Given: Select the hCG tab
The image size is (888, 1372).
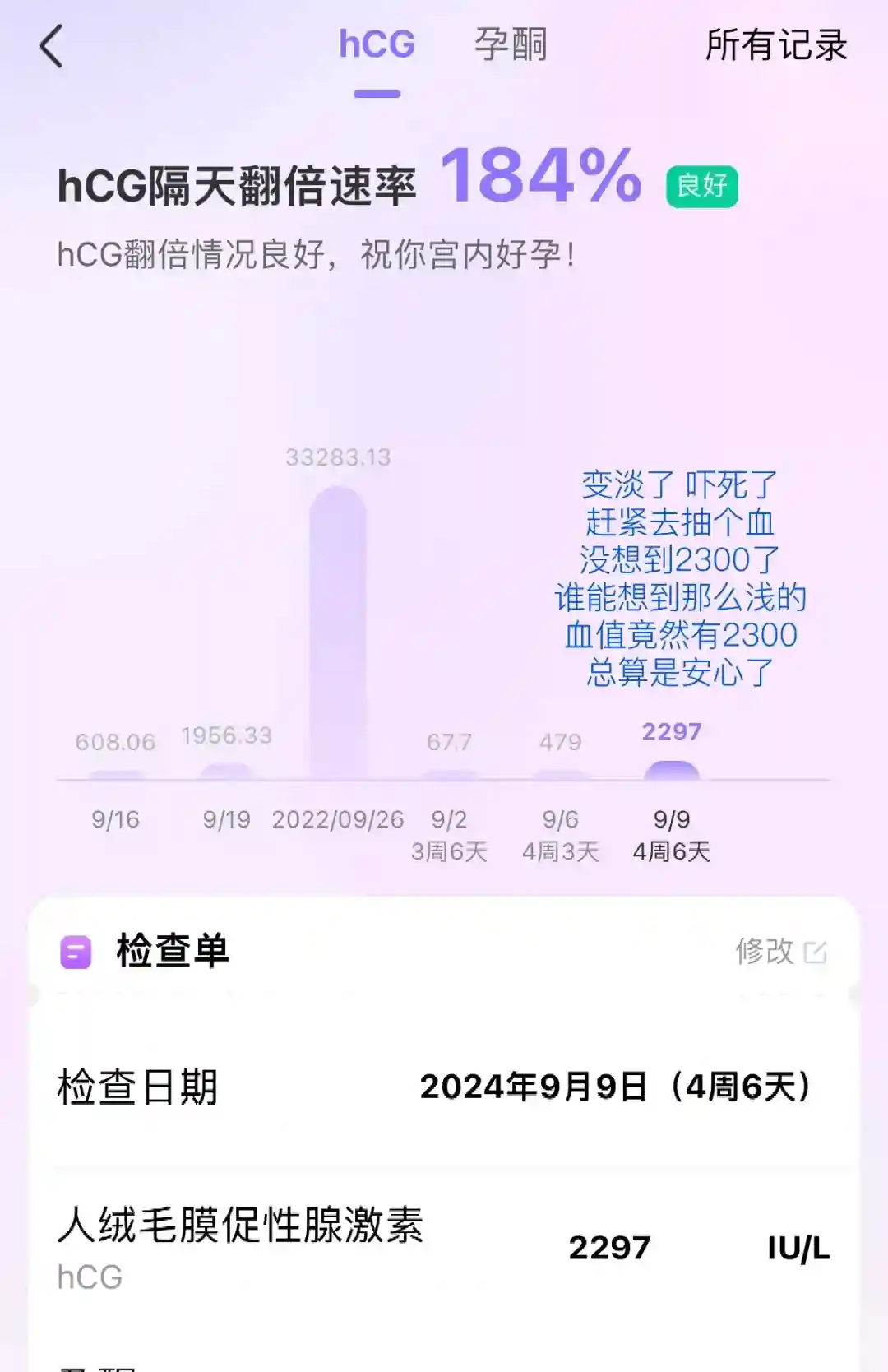Looking at the screenshot, I should [377, 44].
